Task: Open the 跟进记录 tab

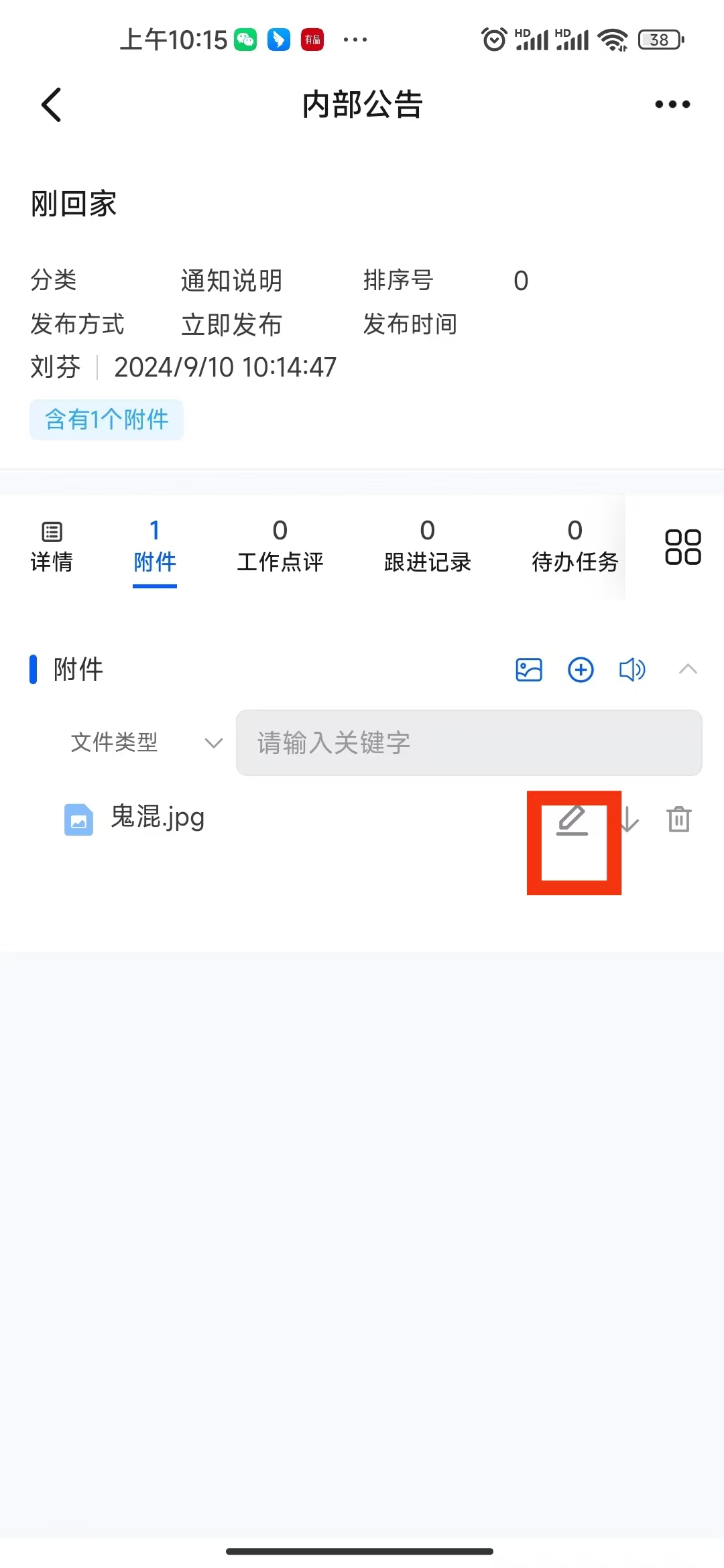Action: (x=427, y=547)
